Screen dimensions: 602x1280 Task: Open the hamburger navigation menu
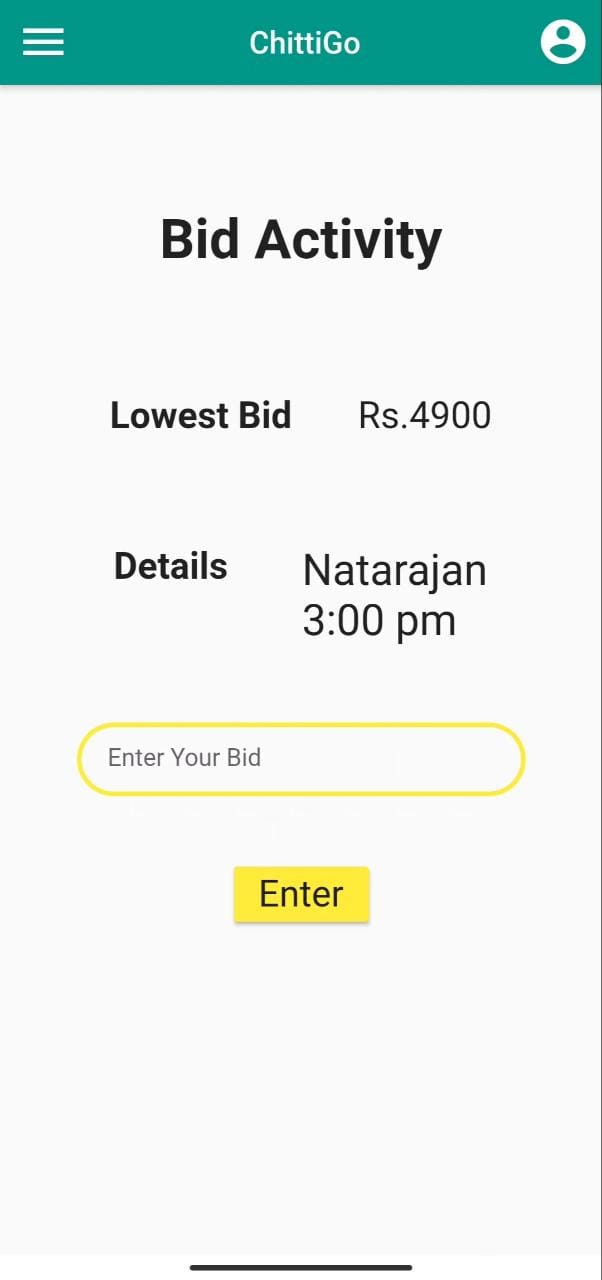43,42
